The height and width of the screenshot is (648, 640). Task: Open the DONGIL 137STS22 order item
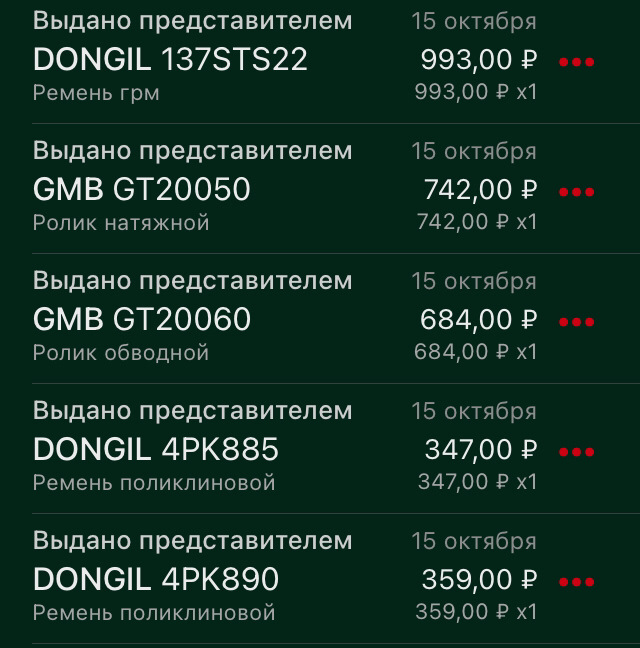pos(171,60)
